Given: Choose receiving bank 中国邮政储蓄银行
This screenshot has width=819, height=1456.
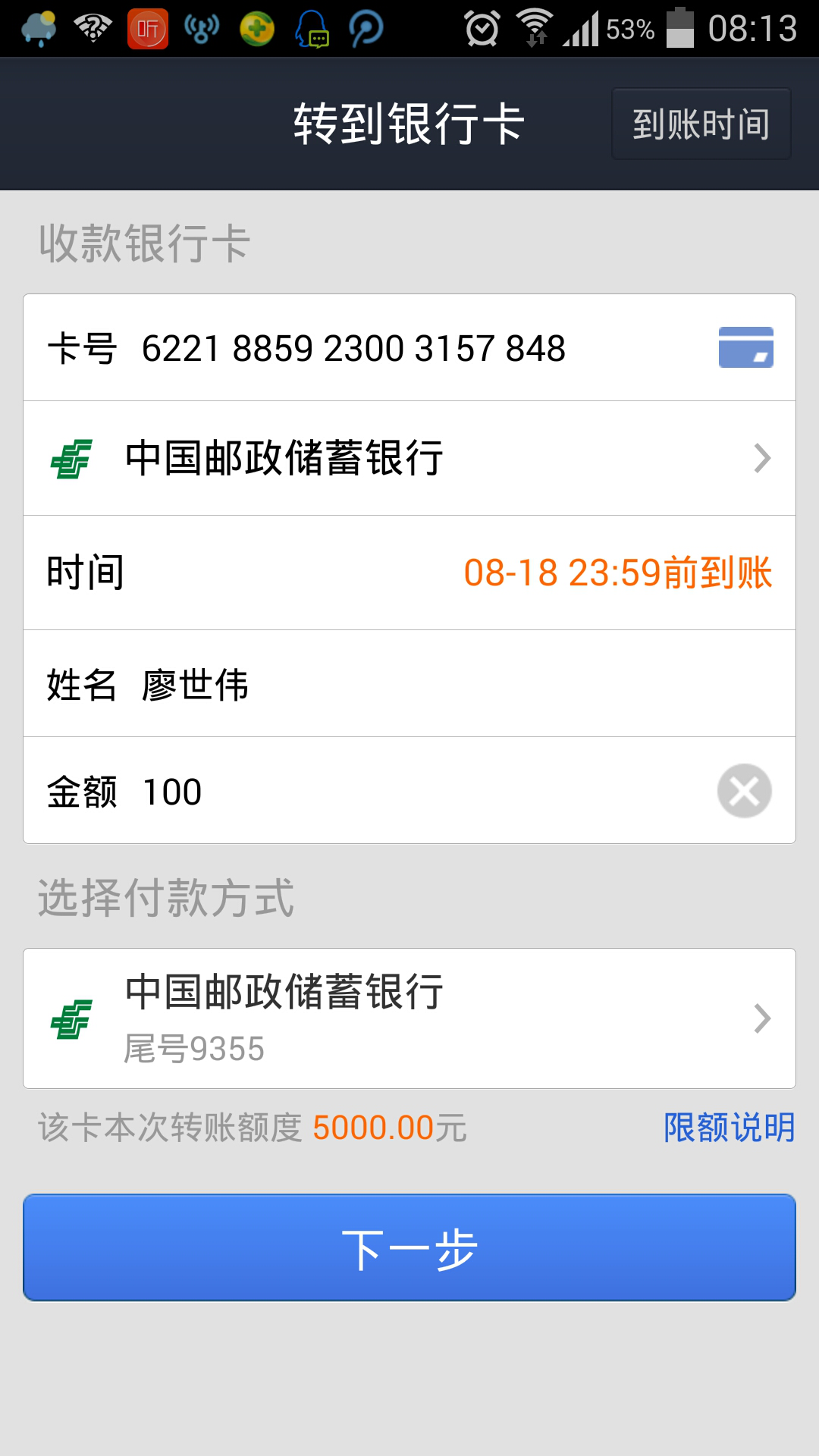Looking at the screenshot, I should pos(409,458).
